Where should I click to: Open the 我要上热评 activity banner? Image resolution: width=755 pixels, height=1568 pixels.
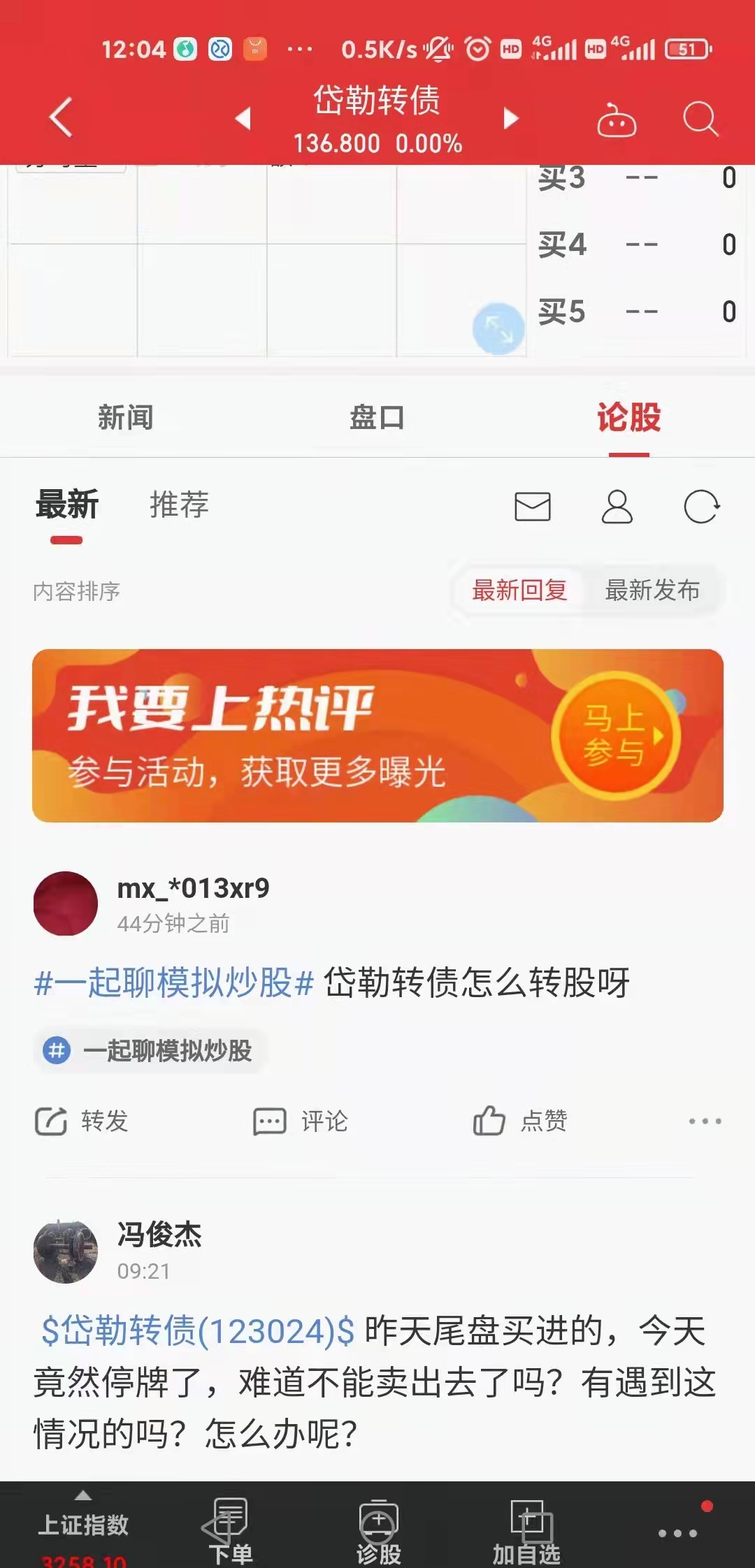point(377,735)
